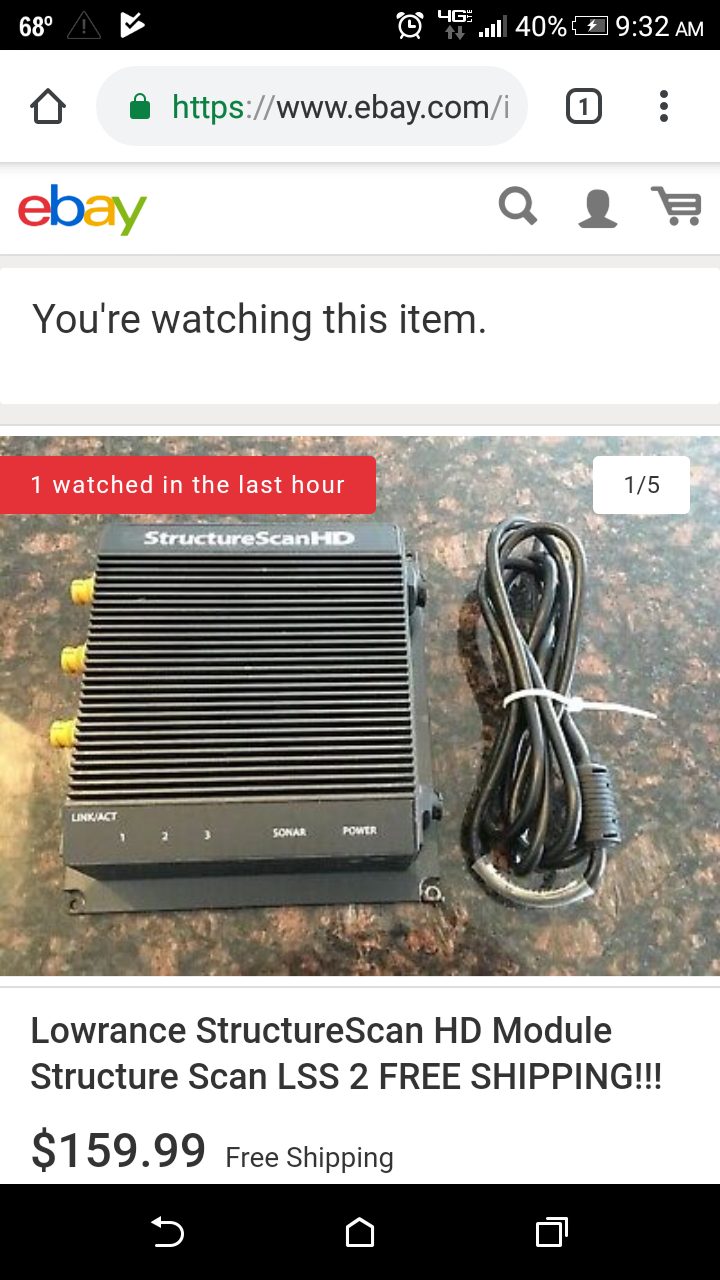
Task: Open the browser overflow menu
Action: pyautogui.click(x=663, y=106)
